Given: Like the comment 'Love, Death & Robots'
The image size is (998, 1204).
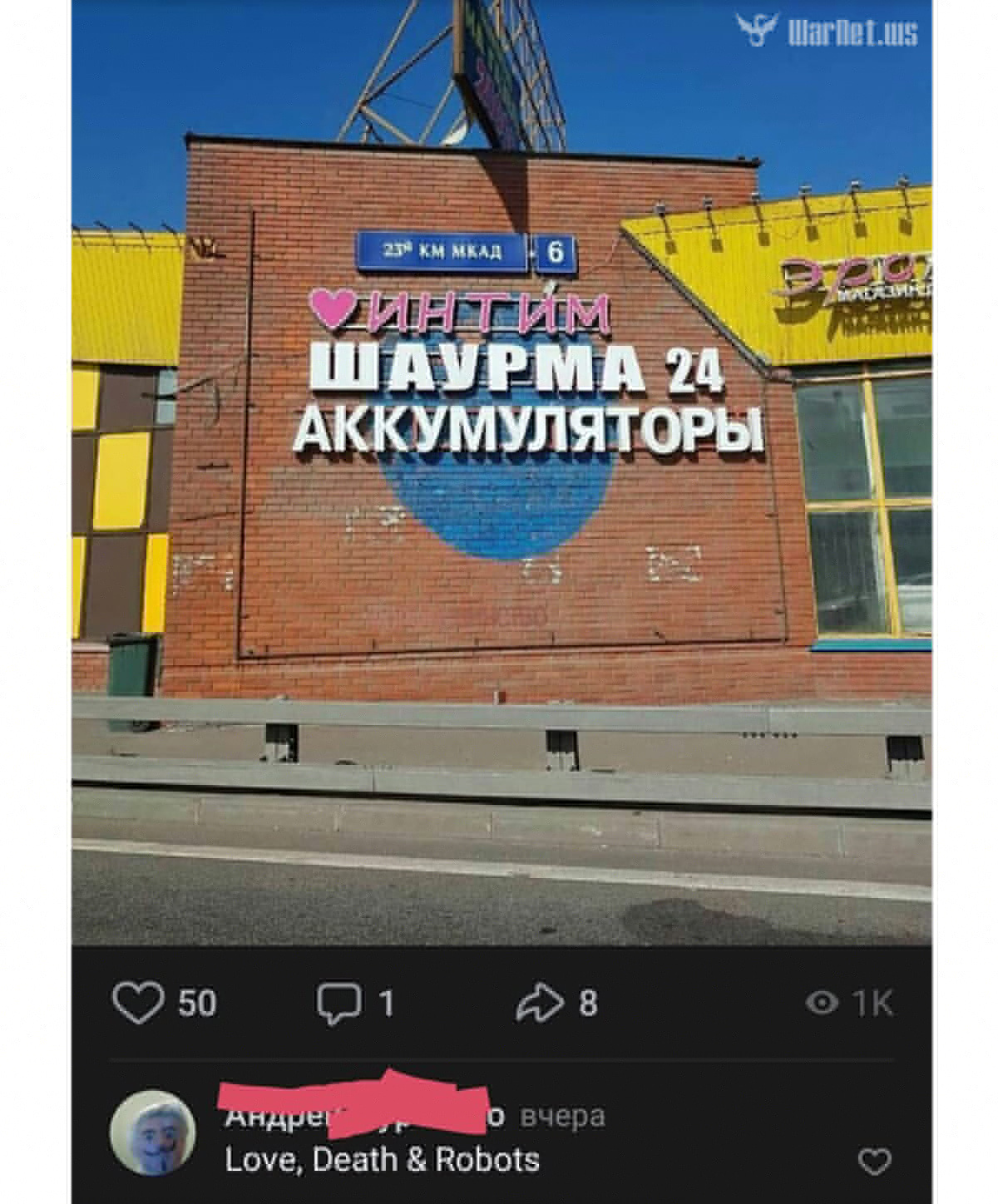Looking at the screenshot, I should pos(873,1161).
